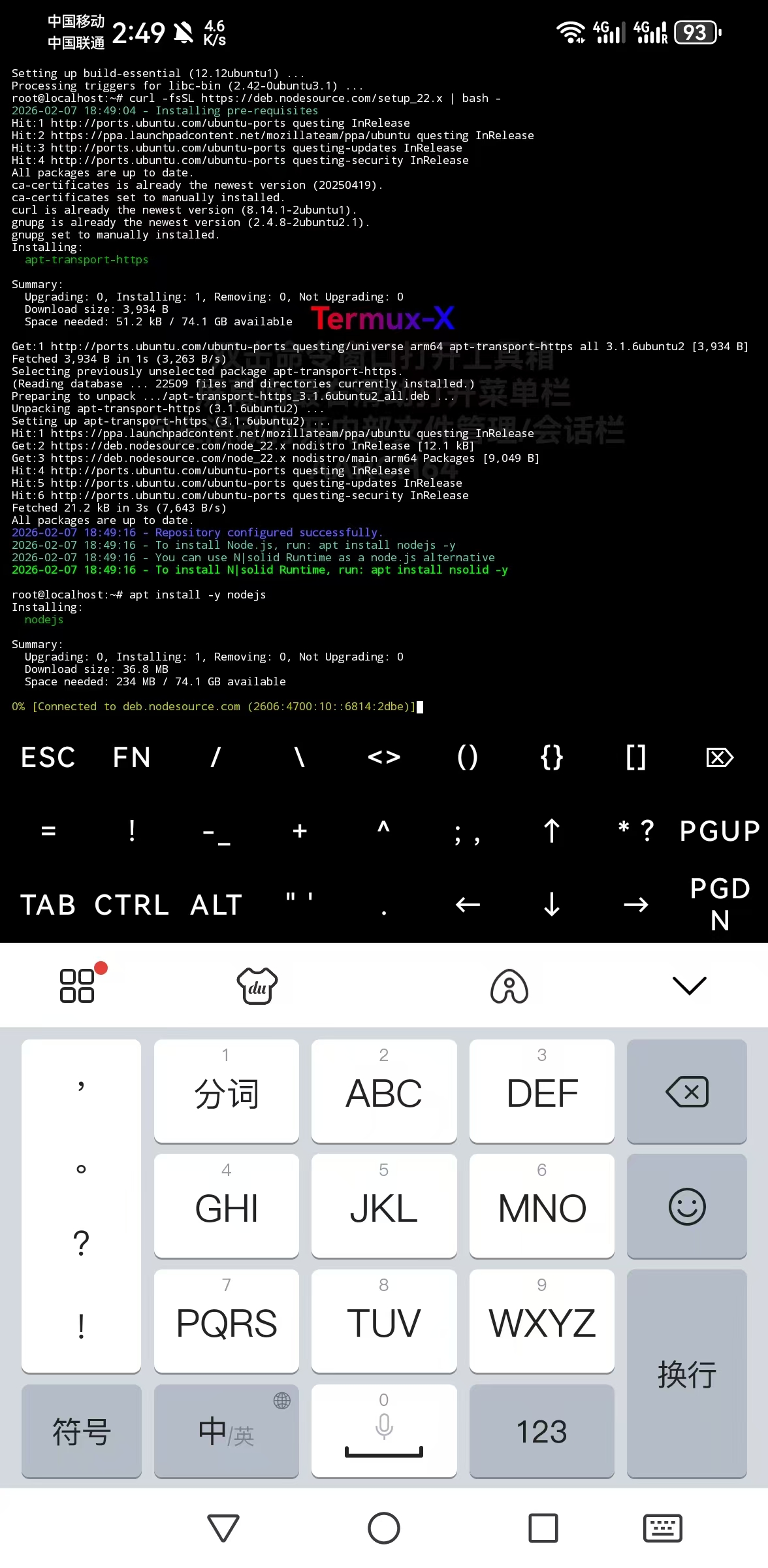Tap the ALT modifier key

216,905
